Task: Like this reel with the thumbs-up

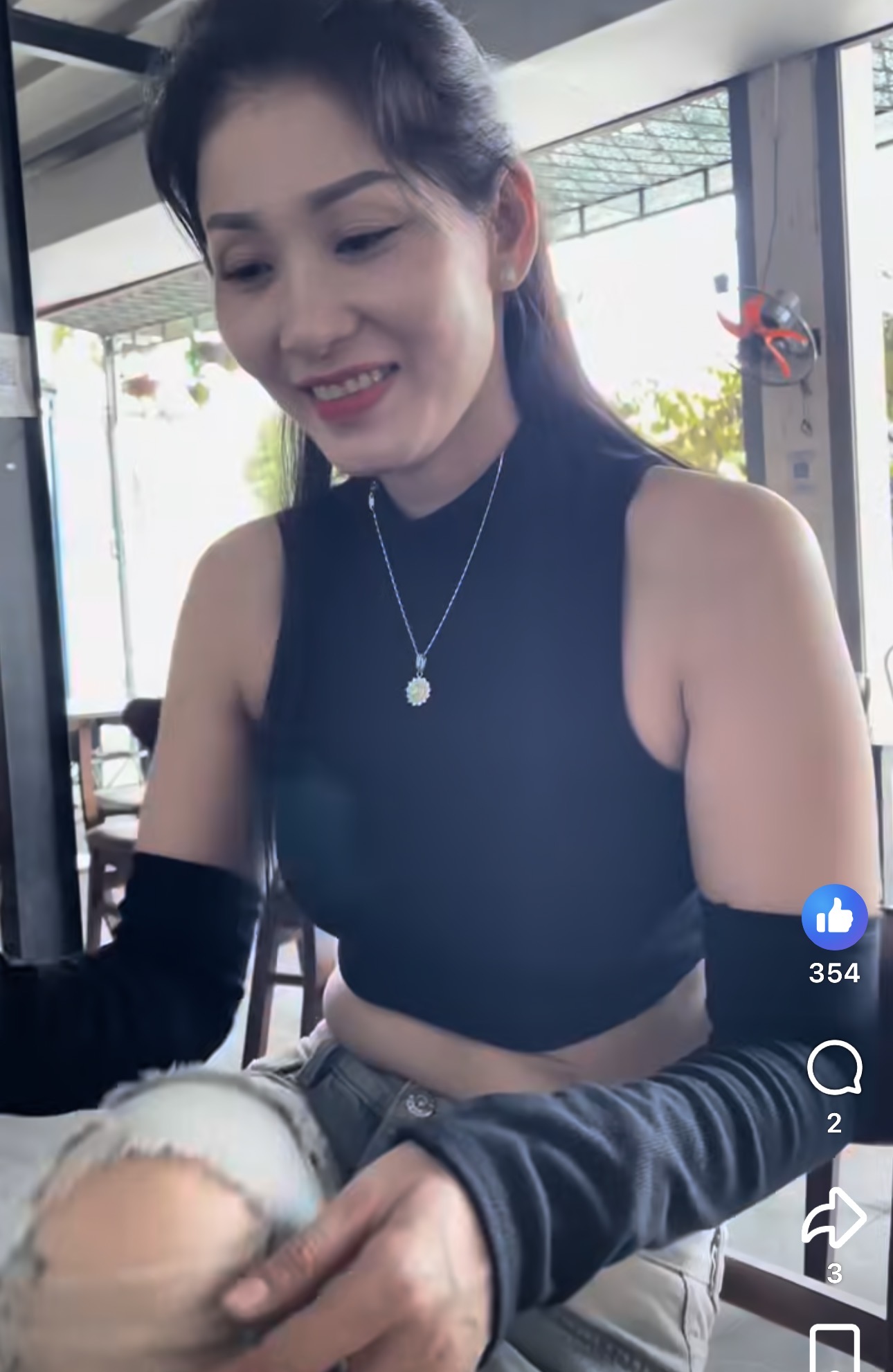Action: pyautogui.click(x=834, y=917)
